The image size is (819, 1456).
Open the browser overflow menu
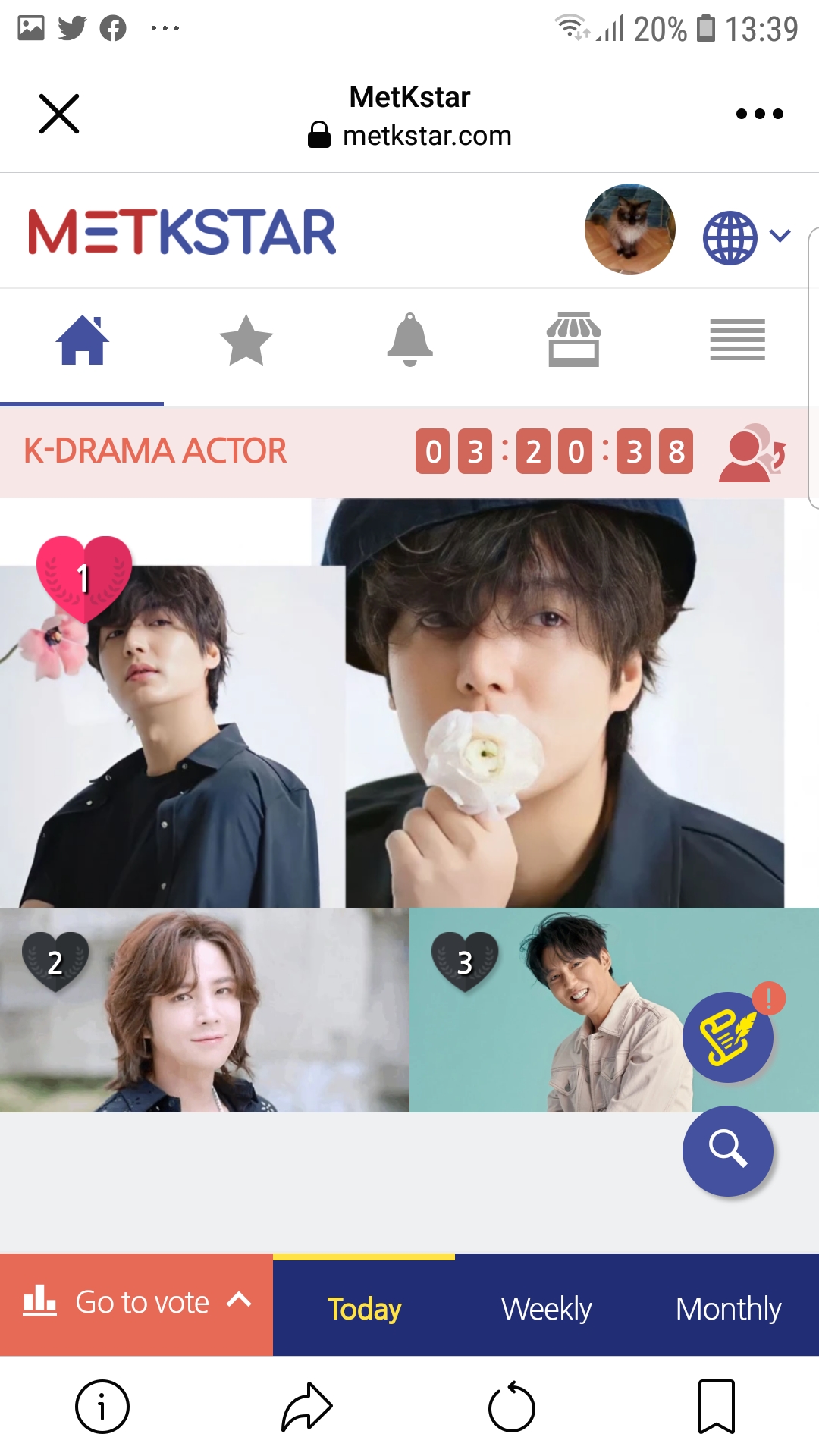tap(759, 114)
